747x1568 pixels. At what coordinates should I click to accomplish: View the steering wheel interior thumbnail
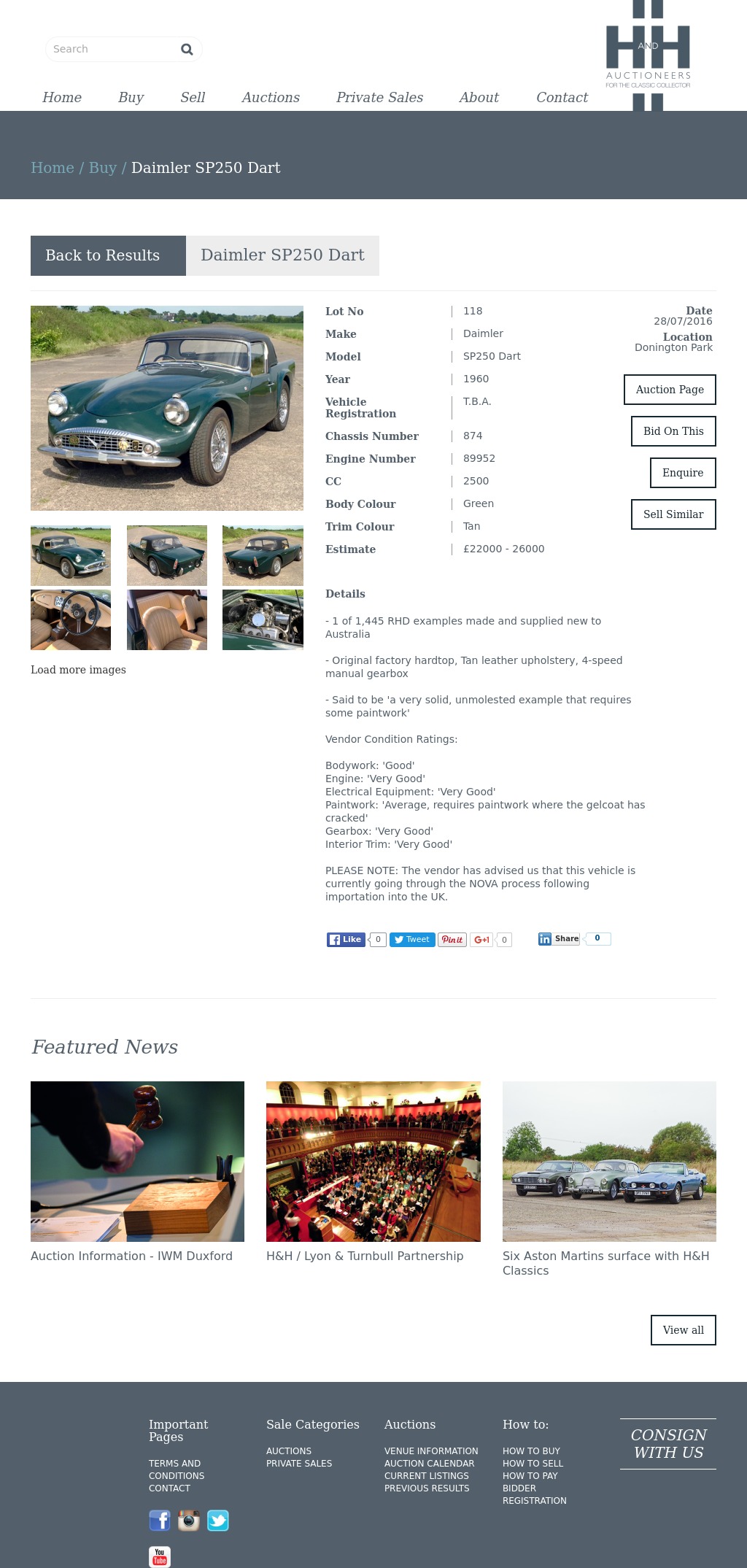[71, 620]
